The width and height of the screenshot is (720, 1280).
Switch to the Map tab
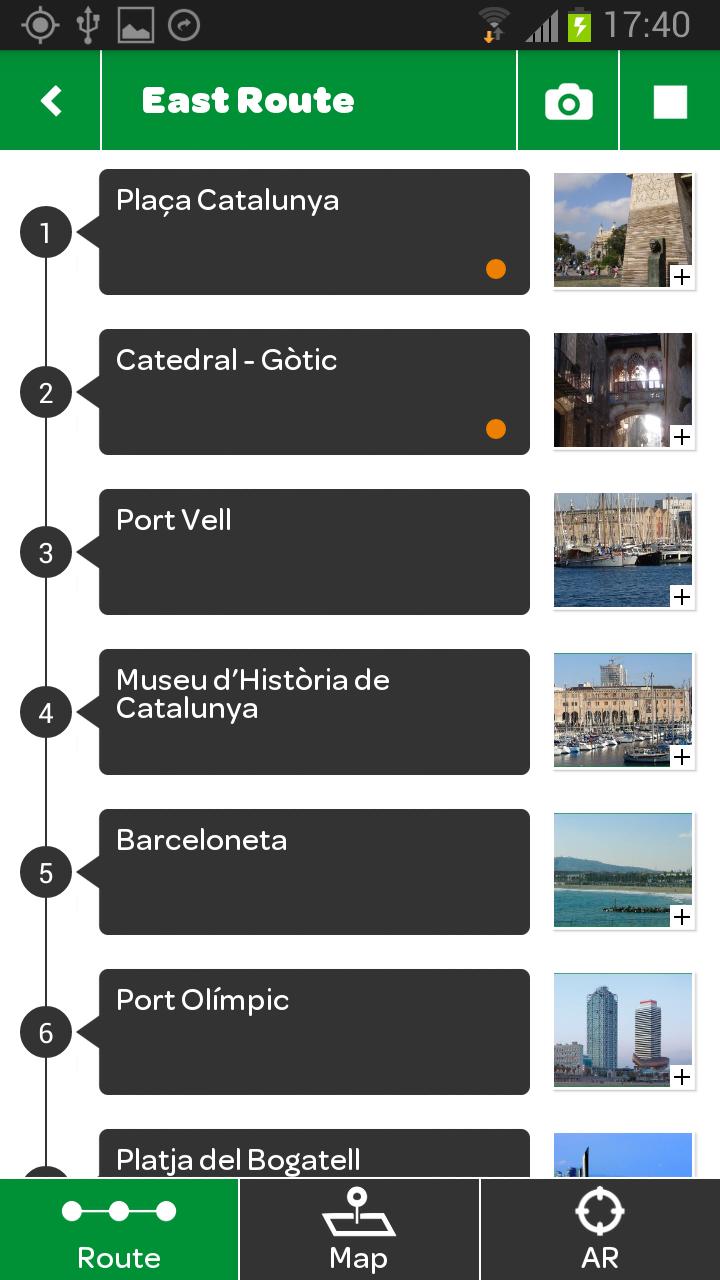[x=359, y=1228]
